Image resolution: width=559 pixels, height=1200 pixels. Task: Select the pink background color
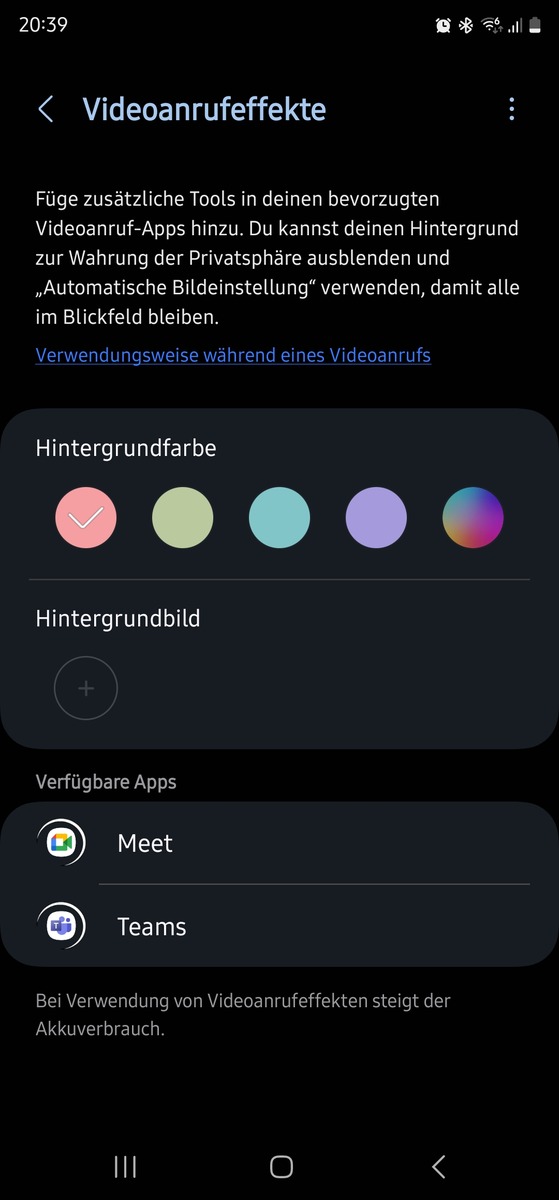(86, 518)
